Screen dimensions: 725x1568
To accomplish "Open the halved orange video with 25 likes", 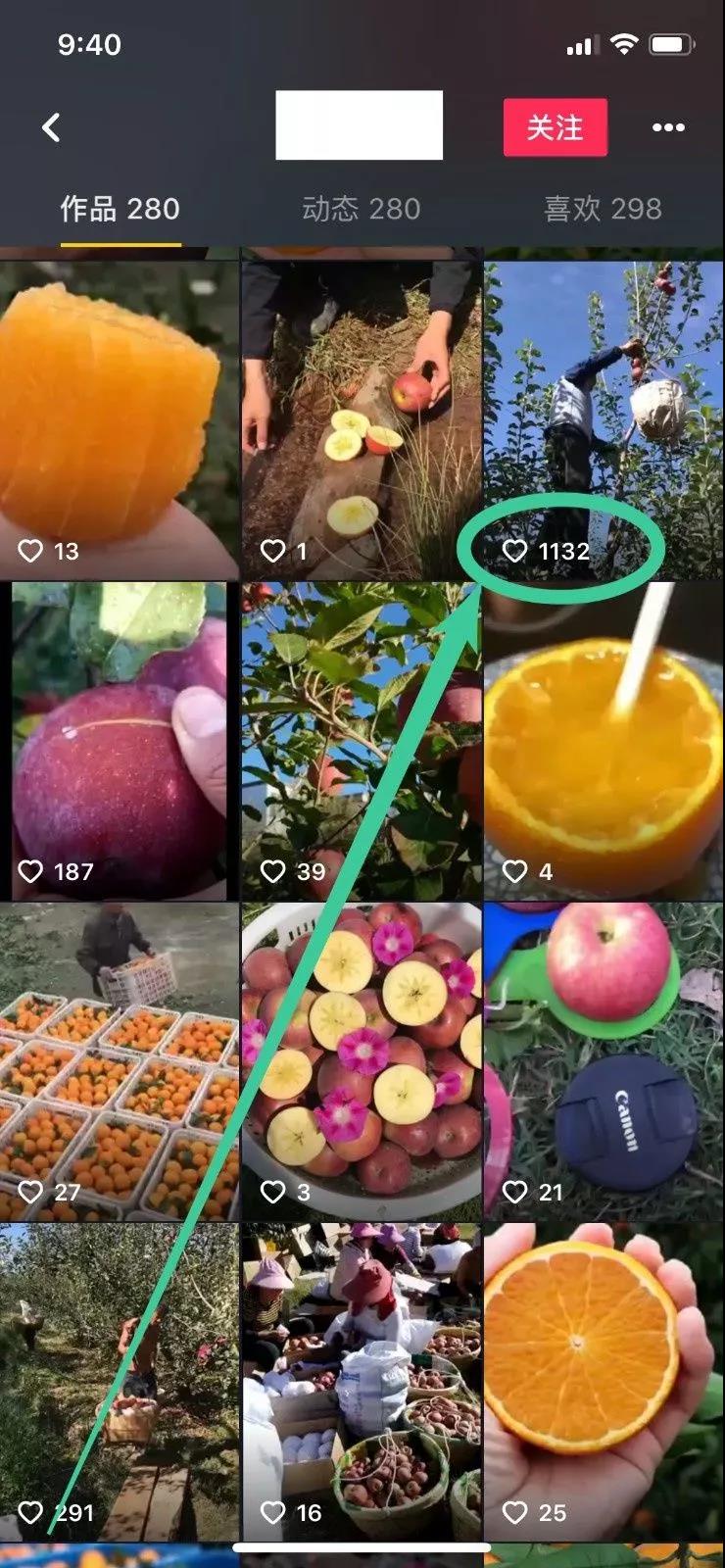I will click(x=603, y=1382).
